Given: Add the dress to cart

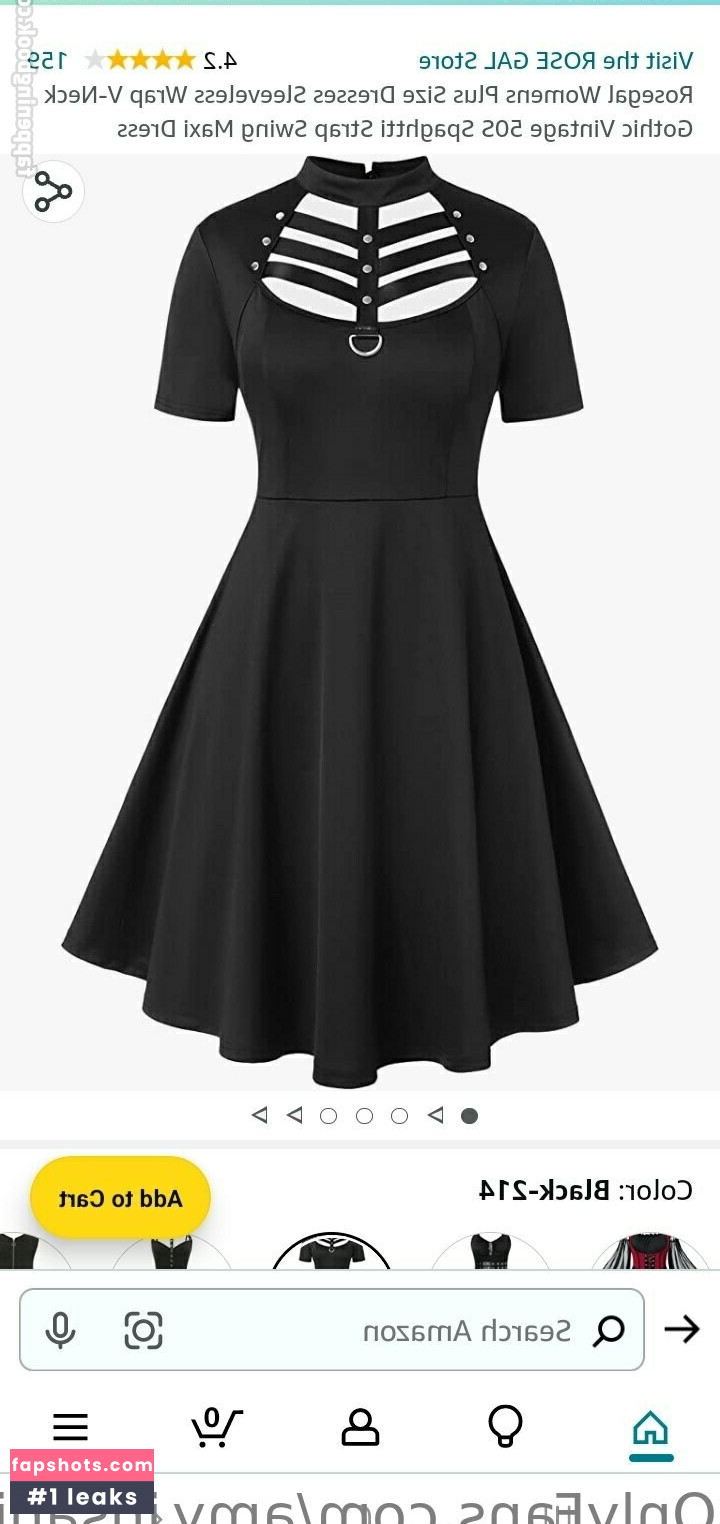Looking at the screenshot, I should point(120,1198).
